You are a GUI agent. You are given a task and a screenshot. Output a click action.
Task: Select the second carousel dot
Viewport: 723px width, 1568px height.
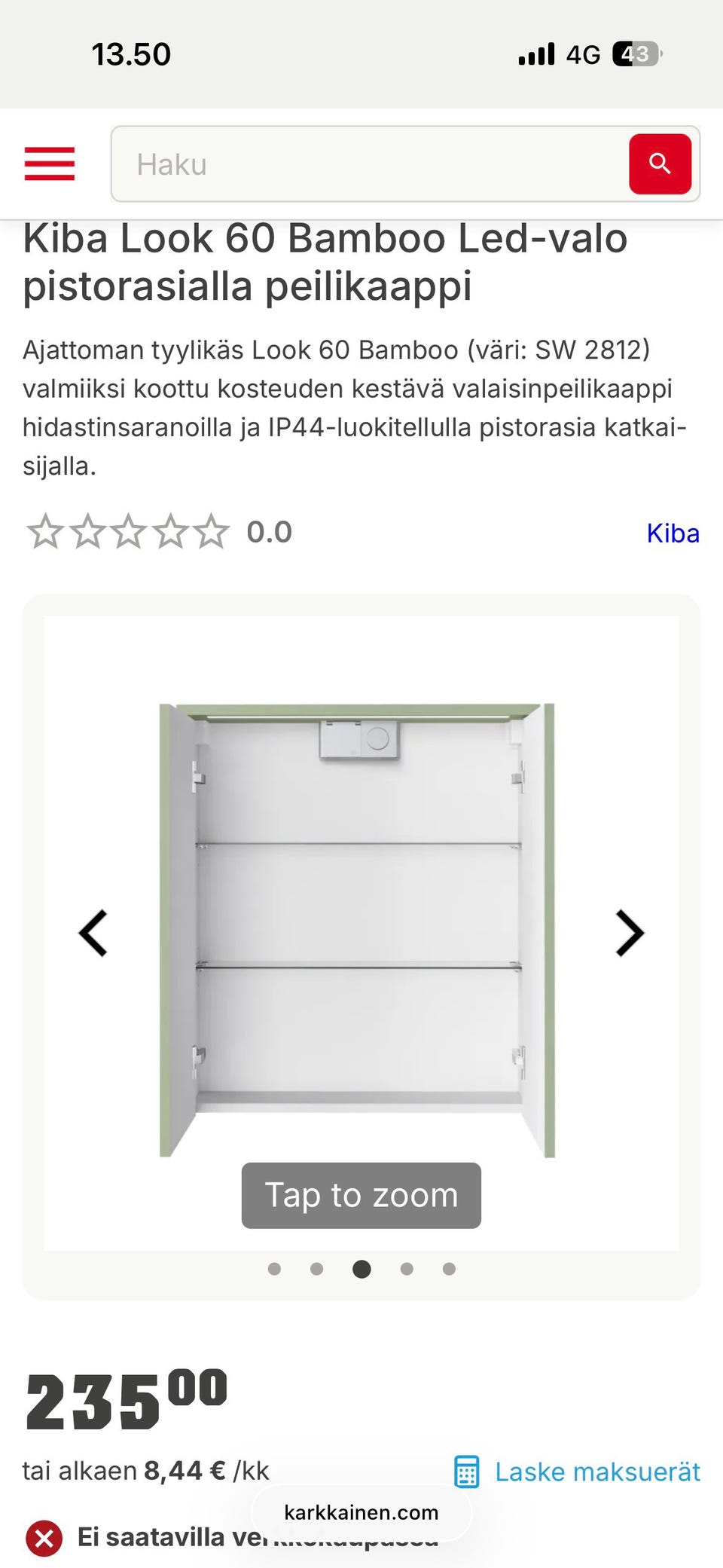(x=318, y=1269)
